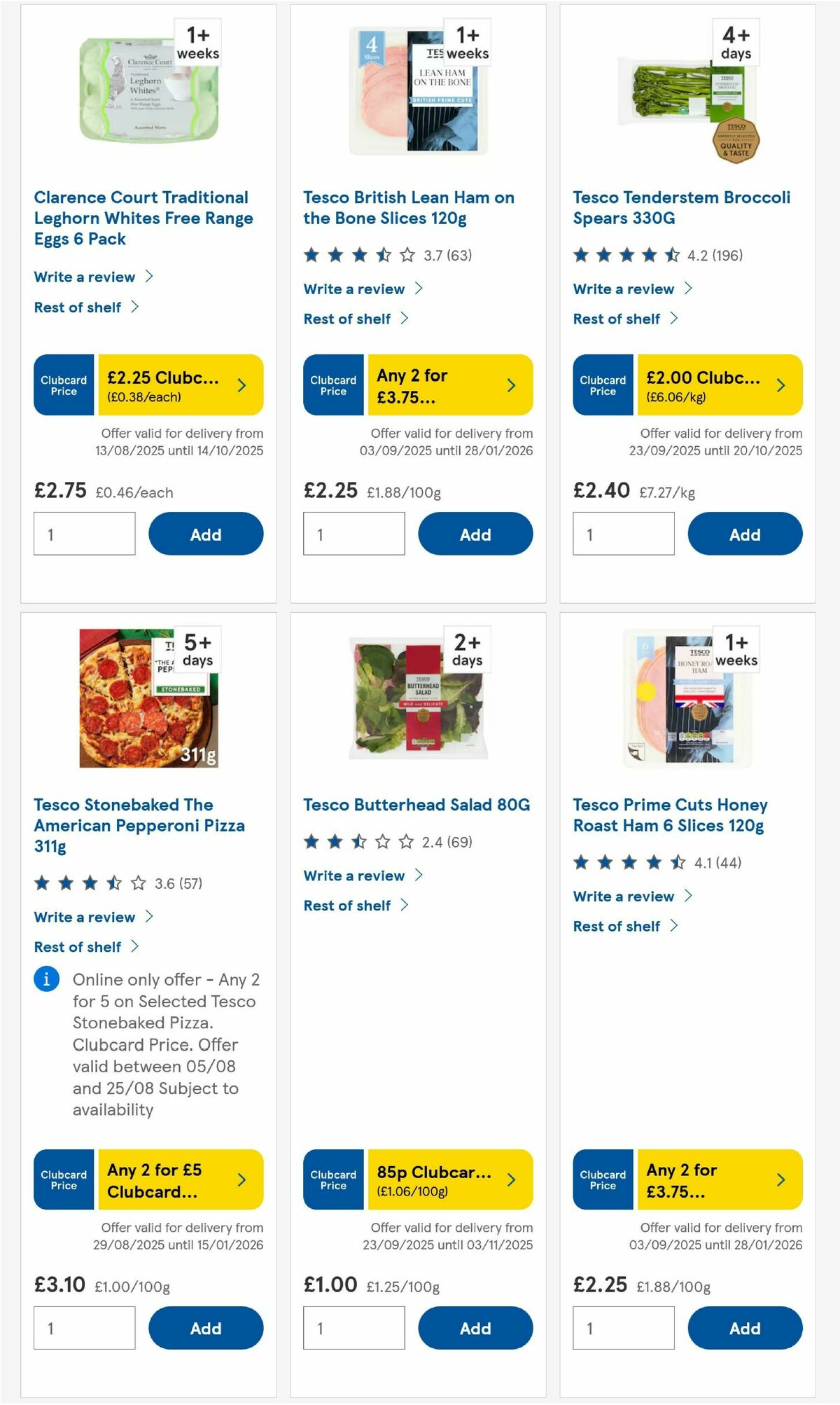The image size is (840, 1405).
Task: Click the quantity field for Tenderstem Broccoli
Action: 623,533
